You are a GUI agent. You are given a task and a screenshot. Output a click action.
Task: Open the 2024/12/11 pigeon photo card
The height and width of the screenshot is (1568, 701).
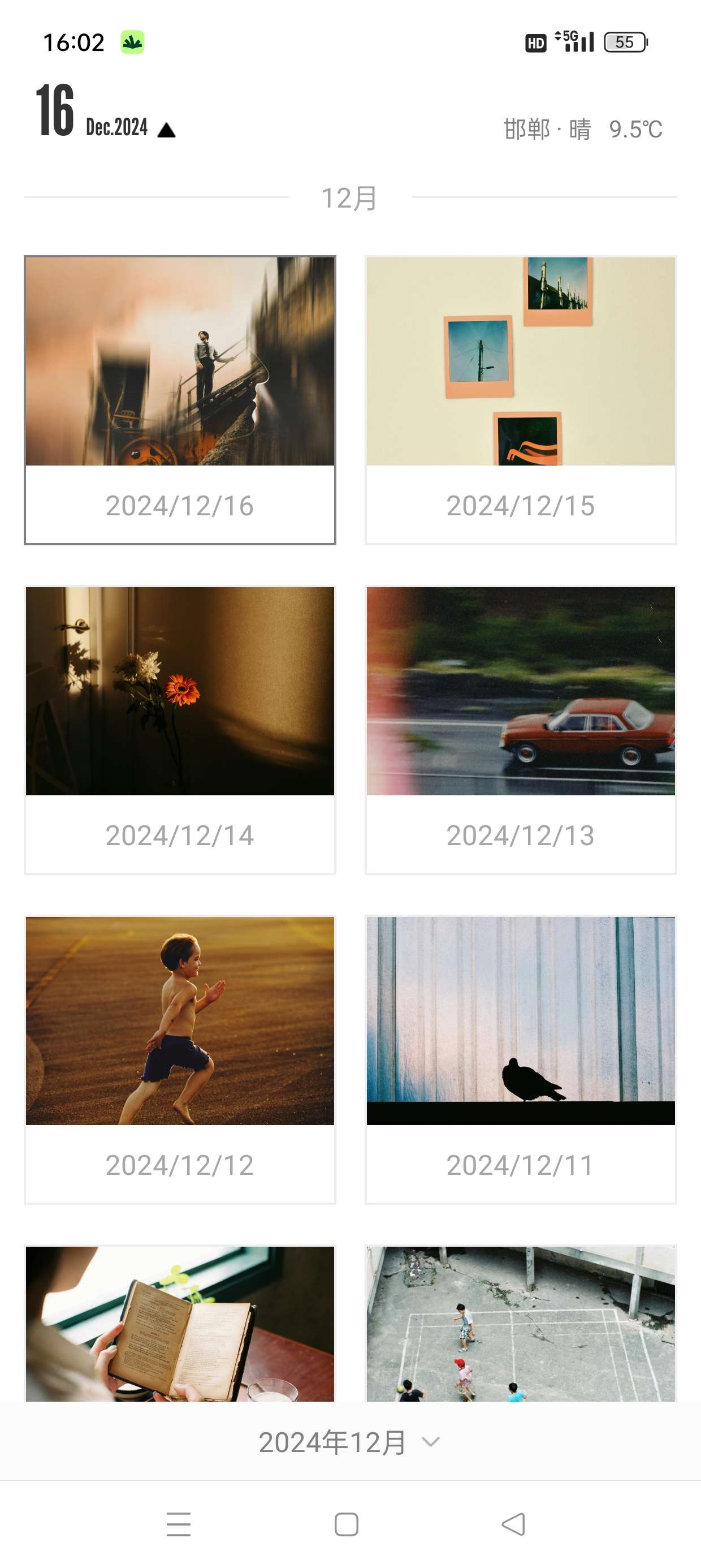pos(520,1059)
